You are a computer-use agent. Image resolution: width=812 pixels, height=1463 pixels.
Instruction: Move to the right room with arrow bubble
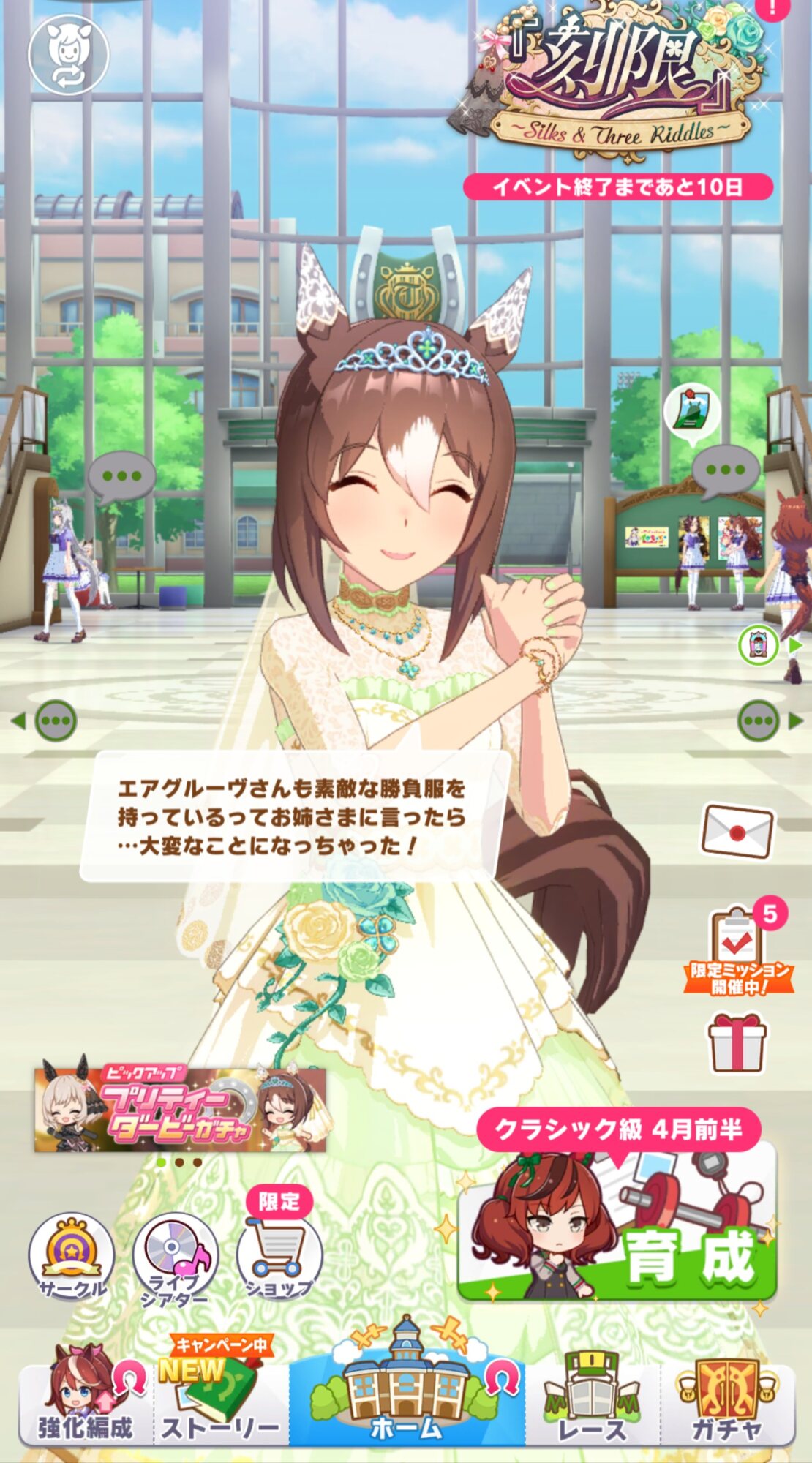(768, 721)
